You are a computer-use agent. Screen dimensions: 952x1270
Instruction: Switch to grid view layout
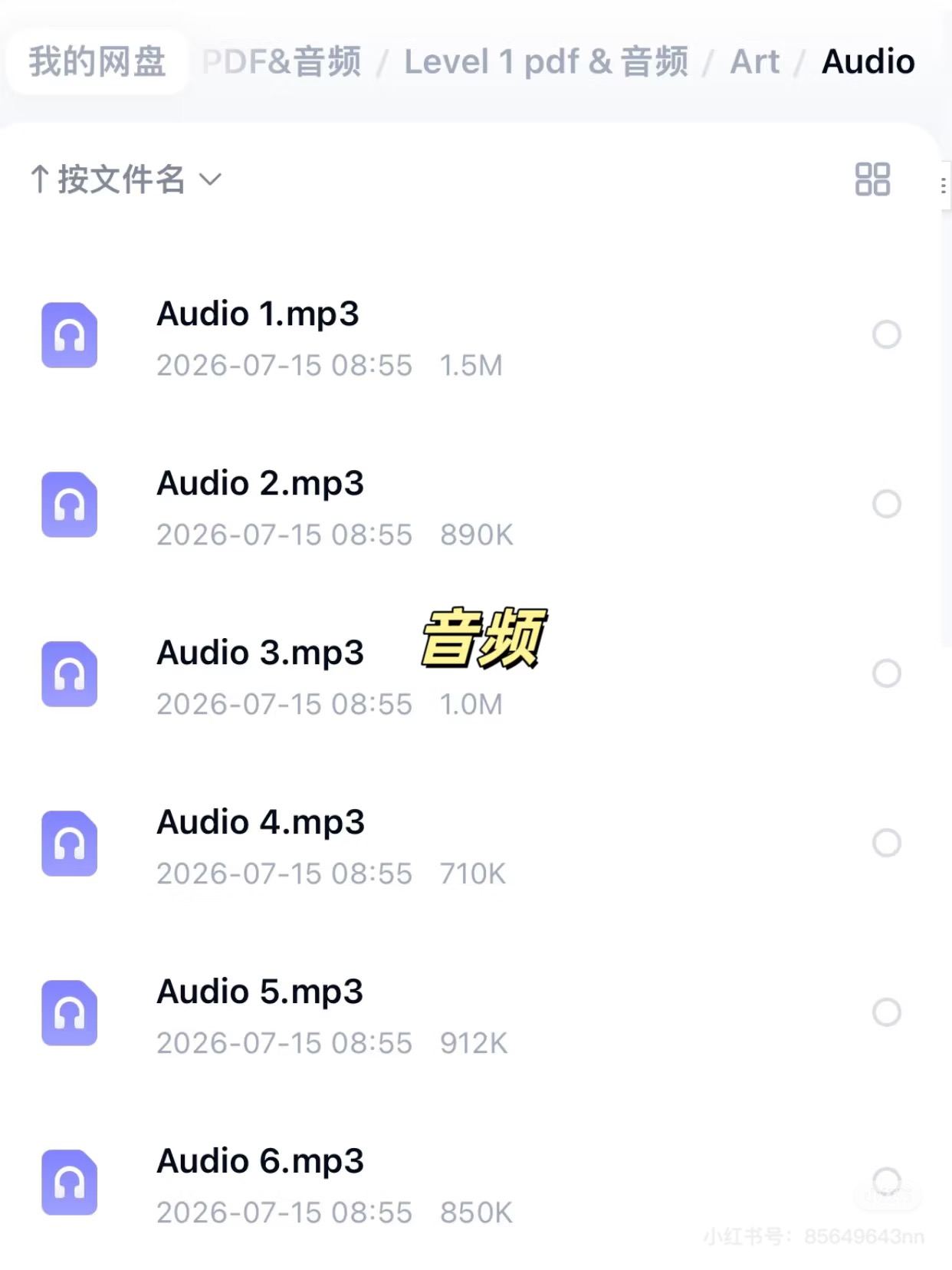(872, 179)
